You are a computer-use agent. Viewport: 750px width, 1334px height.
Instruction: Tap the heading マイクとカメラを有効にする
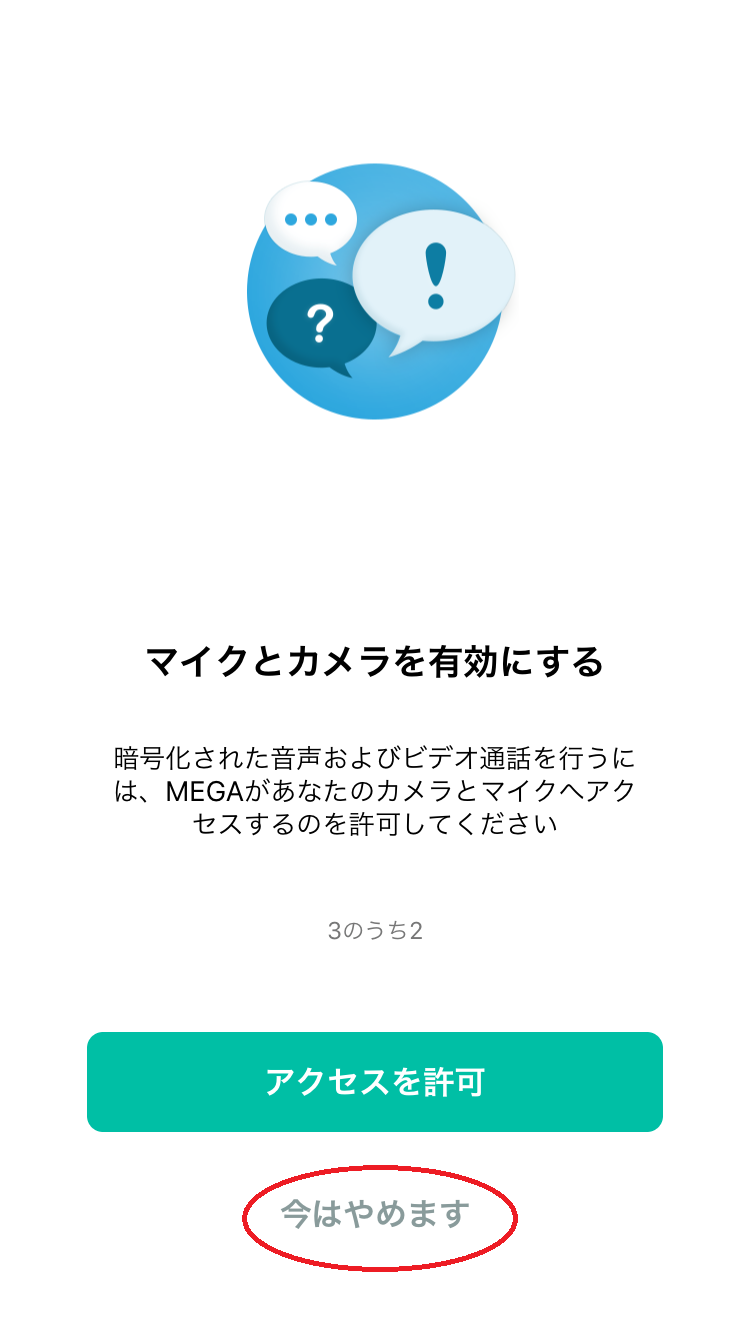[375, 657]
